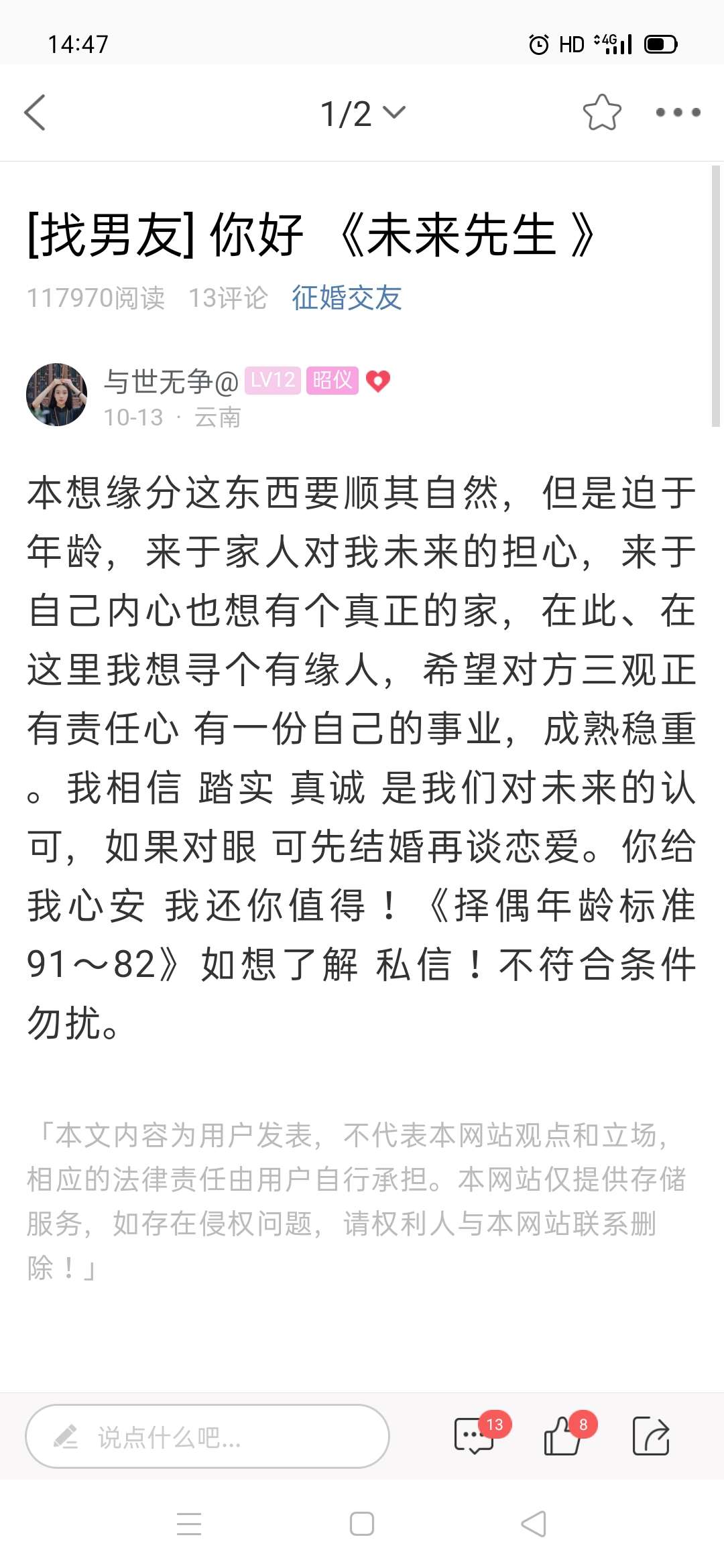View the author's profile via the avatar
The height and width of the screenshot is (1568, 724).
tap(57, 395)
